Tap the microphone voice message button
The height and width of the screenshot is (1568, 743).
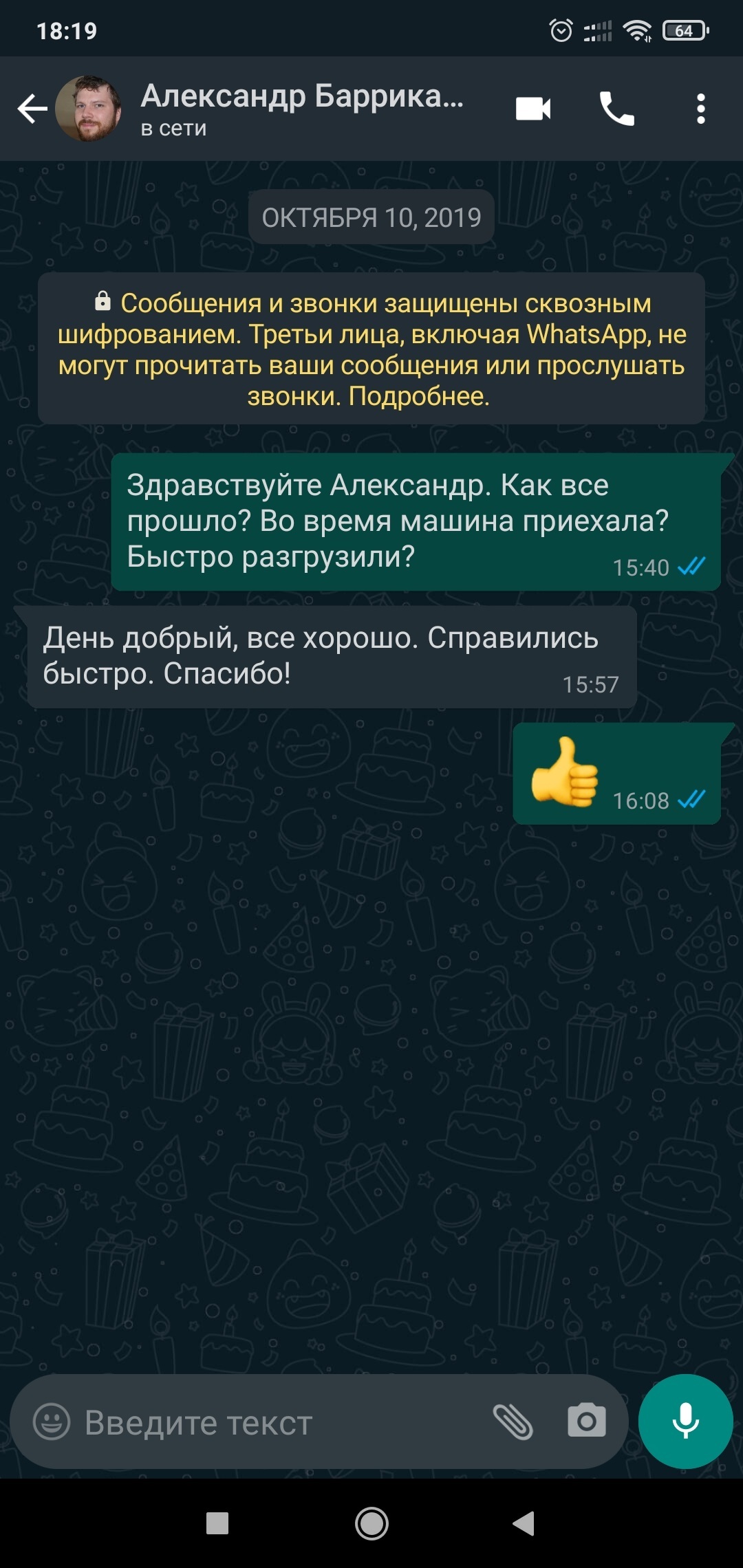(685, 1421)
